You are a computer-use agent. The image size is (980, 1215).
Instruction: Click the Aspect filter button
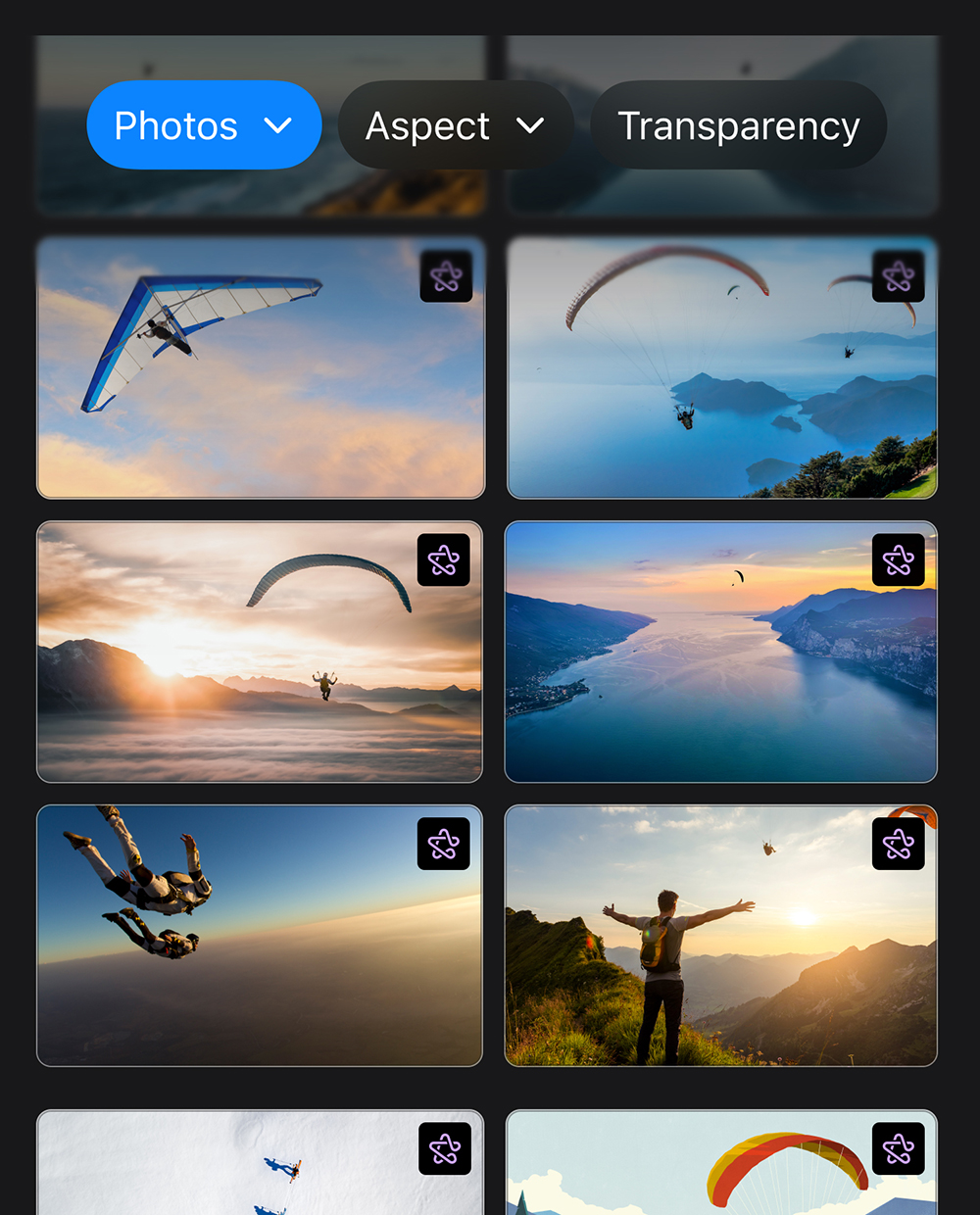pyautogui.click(x=455, y=125)
